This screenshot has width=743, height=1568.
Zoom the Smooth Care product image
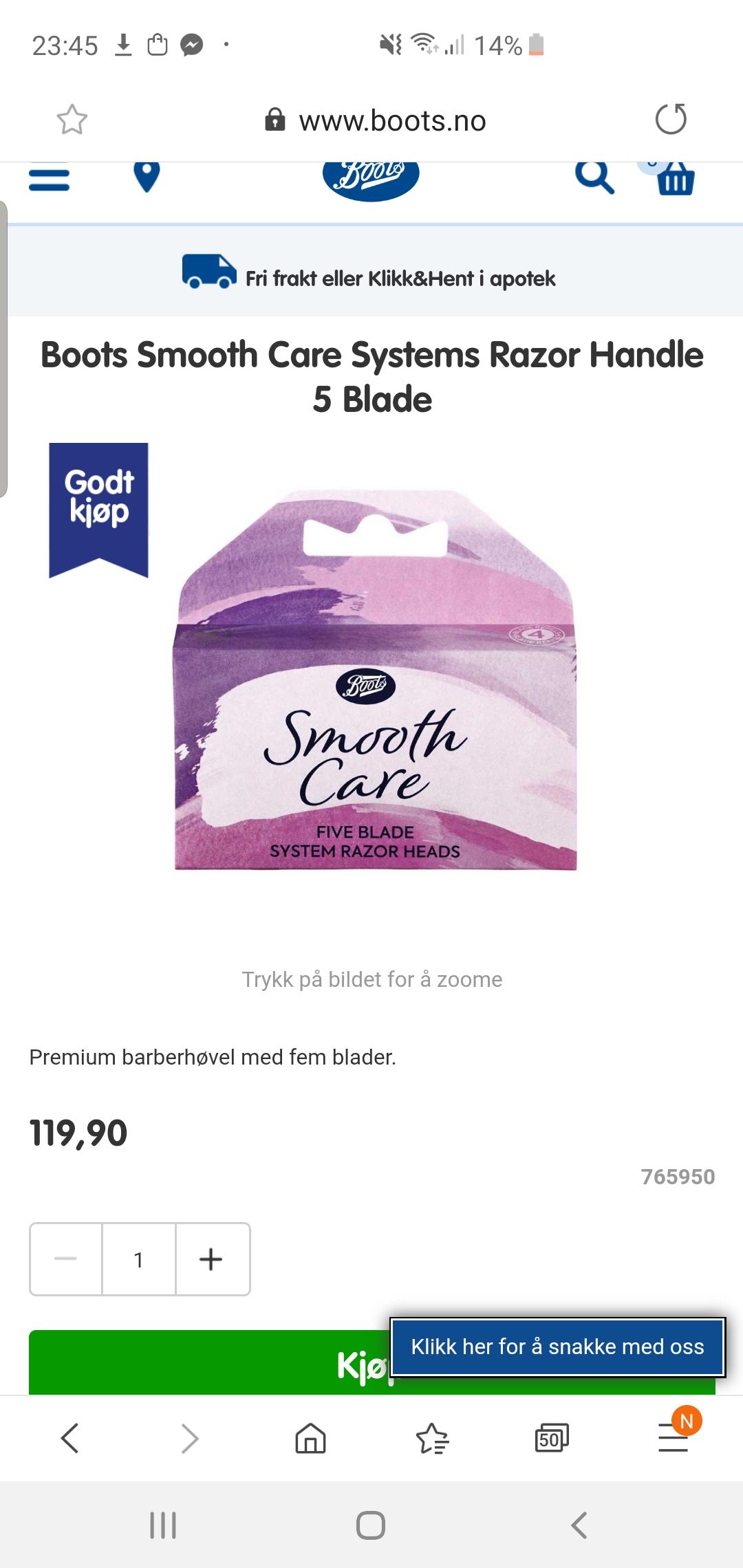pyautogui.click(x=375, y=679)
